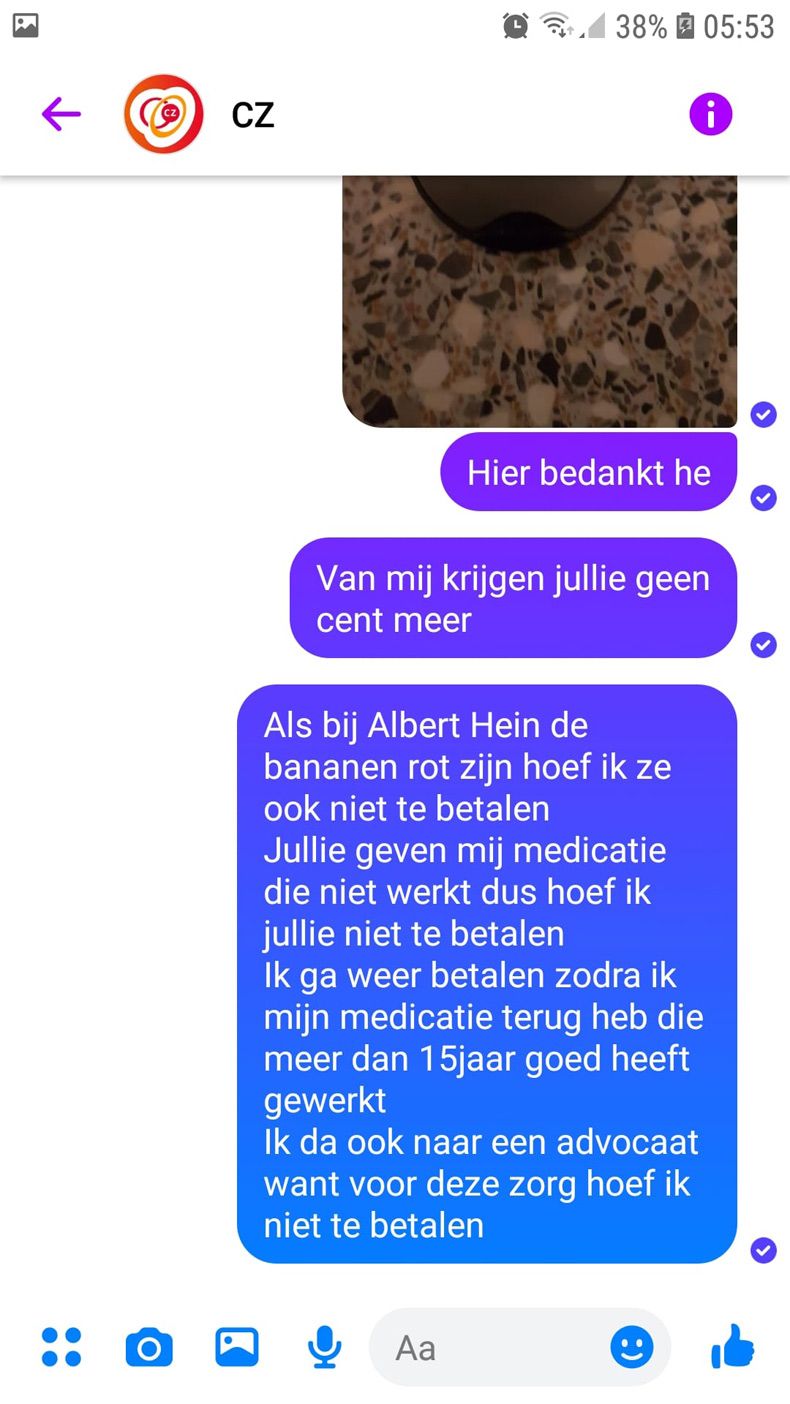Check the battery level indicator at 38%
Viewport: 790px width, 1404px height.
pyautogui.click(x=640, y=27)
